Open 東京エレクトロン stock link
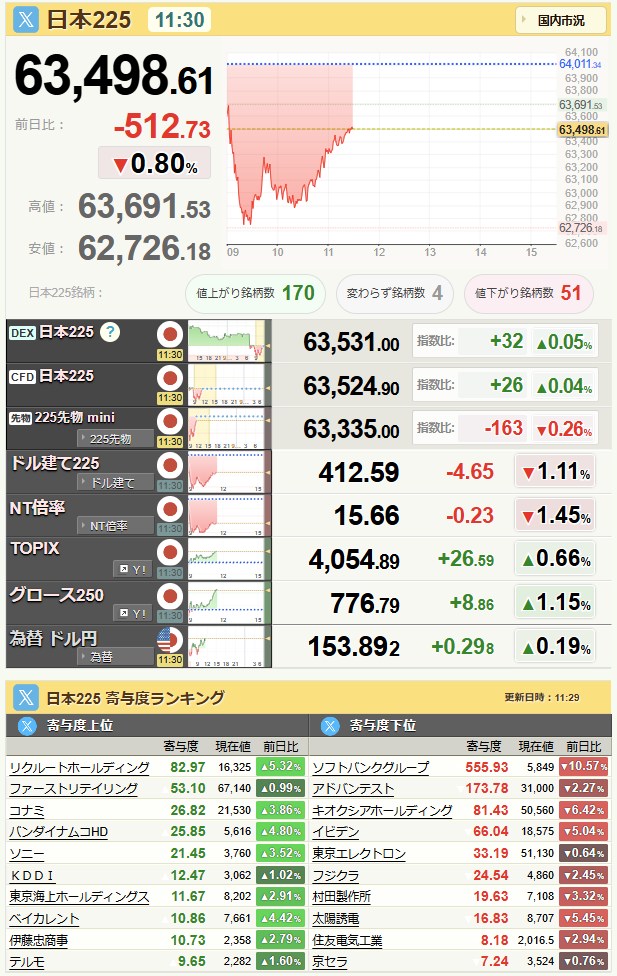Viewport: 617px width, 976px height. click(359, 853)
